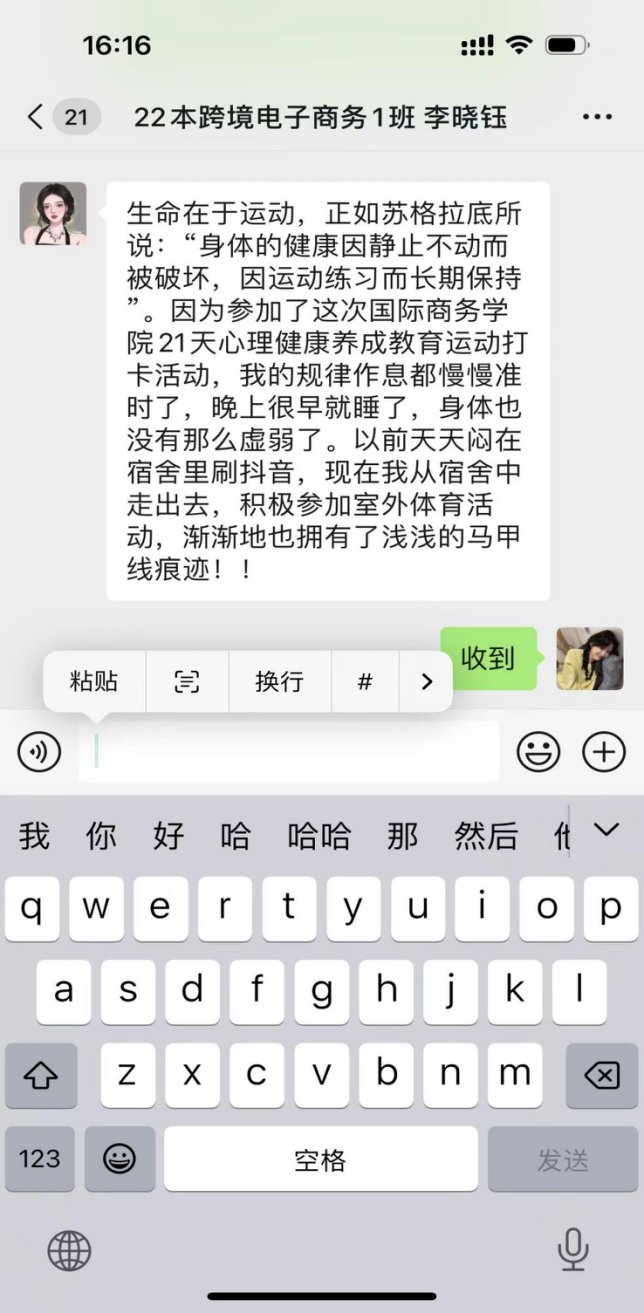
Task: Open the sender's avatar profile
Action: 53,213
